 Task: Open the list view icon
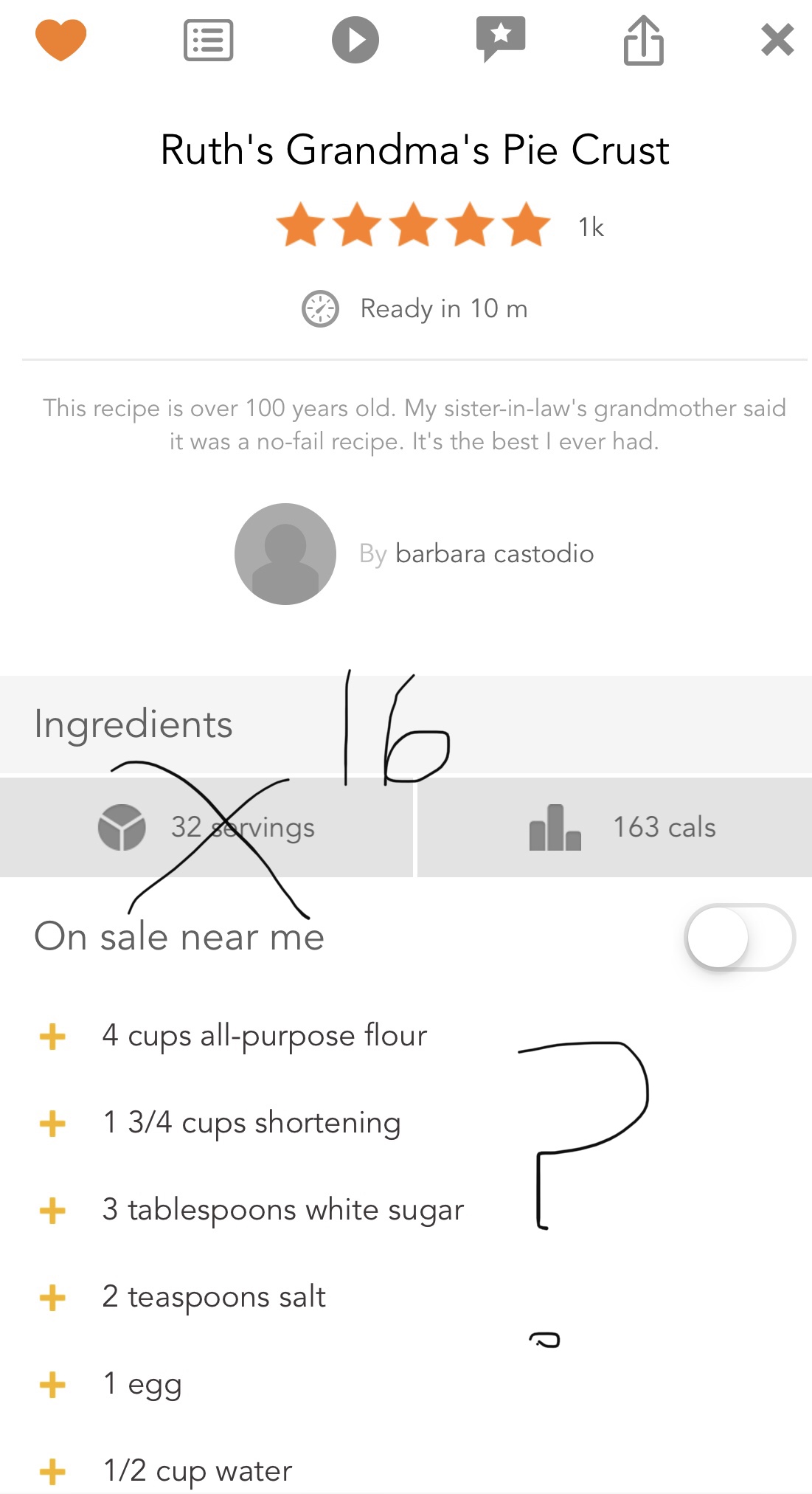click(208, 40)
